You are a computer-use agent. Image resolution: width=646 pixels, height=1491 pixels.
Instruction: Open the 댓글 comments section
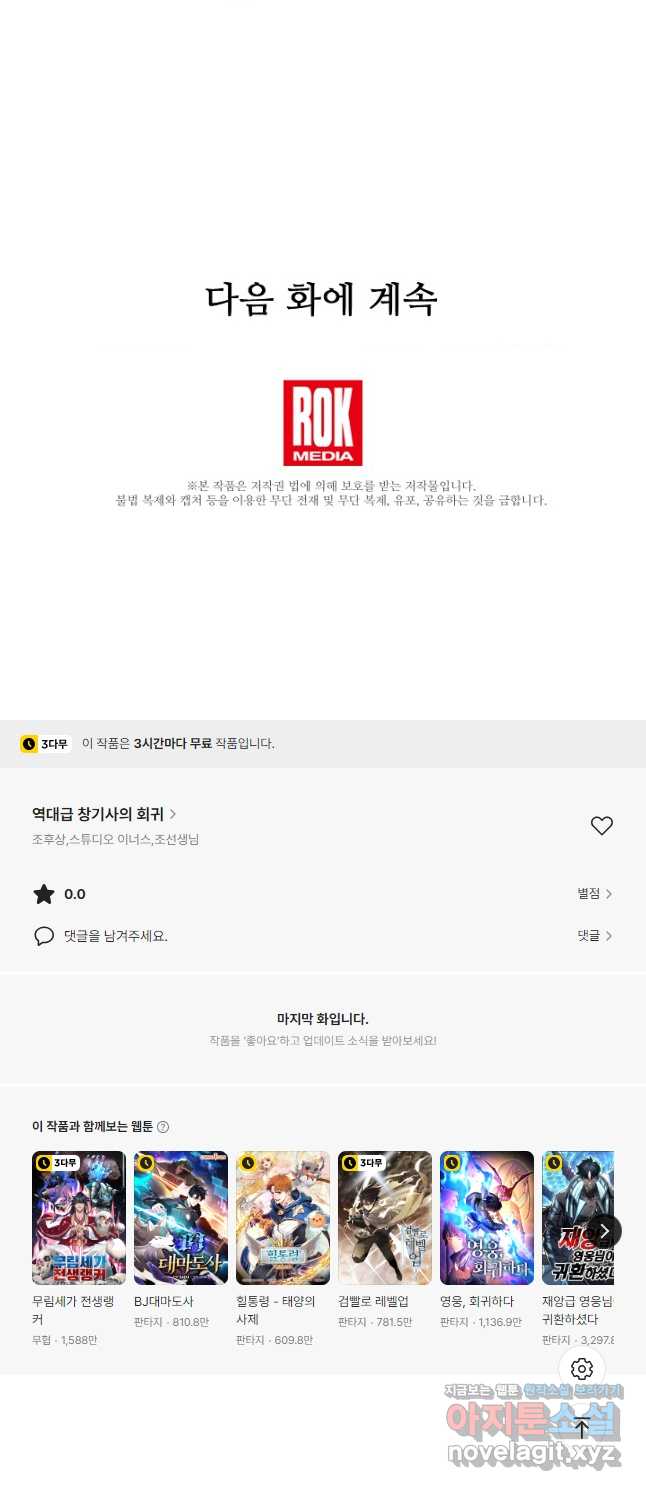tap(594, 936)
